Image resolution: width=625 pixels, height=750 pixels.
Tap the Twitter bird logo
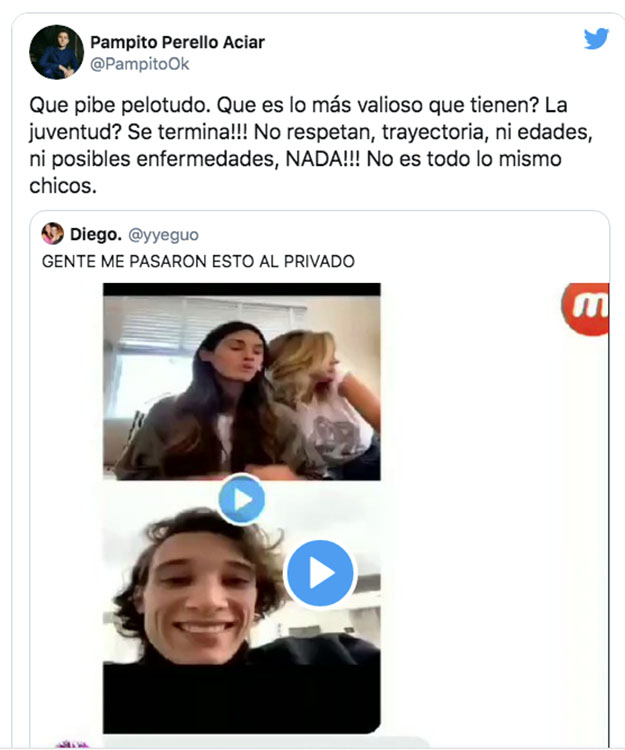pyautogui.click(x=596, y=39)
